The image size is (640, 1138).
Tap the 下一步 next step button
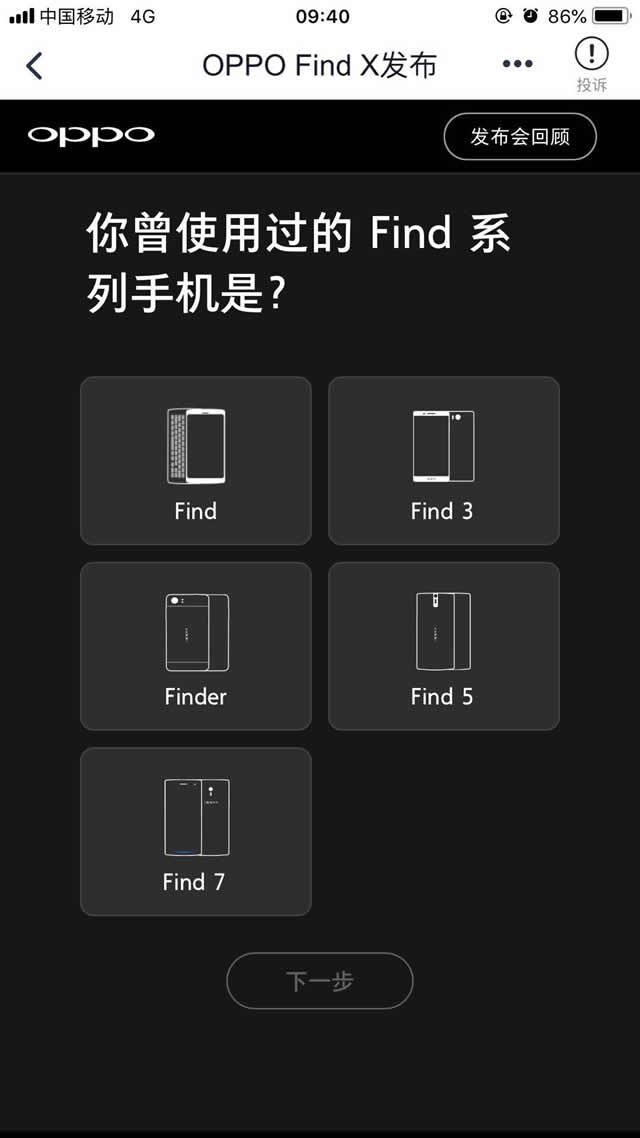click(320, 980)
